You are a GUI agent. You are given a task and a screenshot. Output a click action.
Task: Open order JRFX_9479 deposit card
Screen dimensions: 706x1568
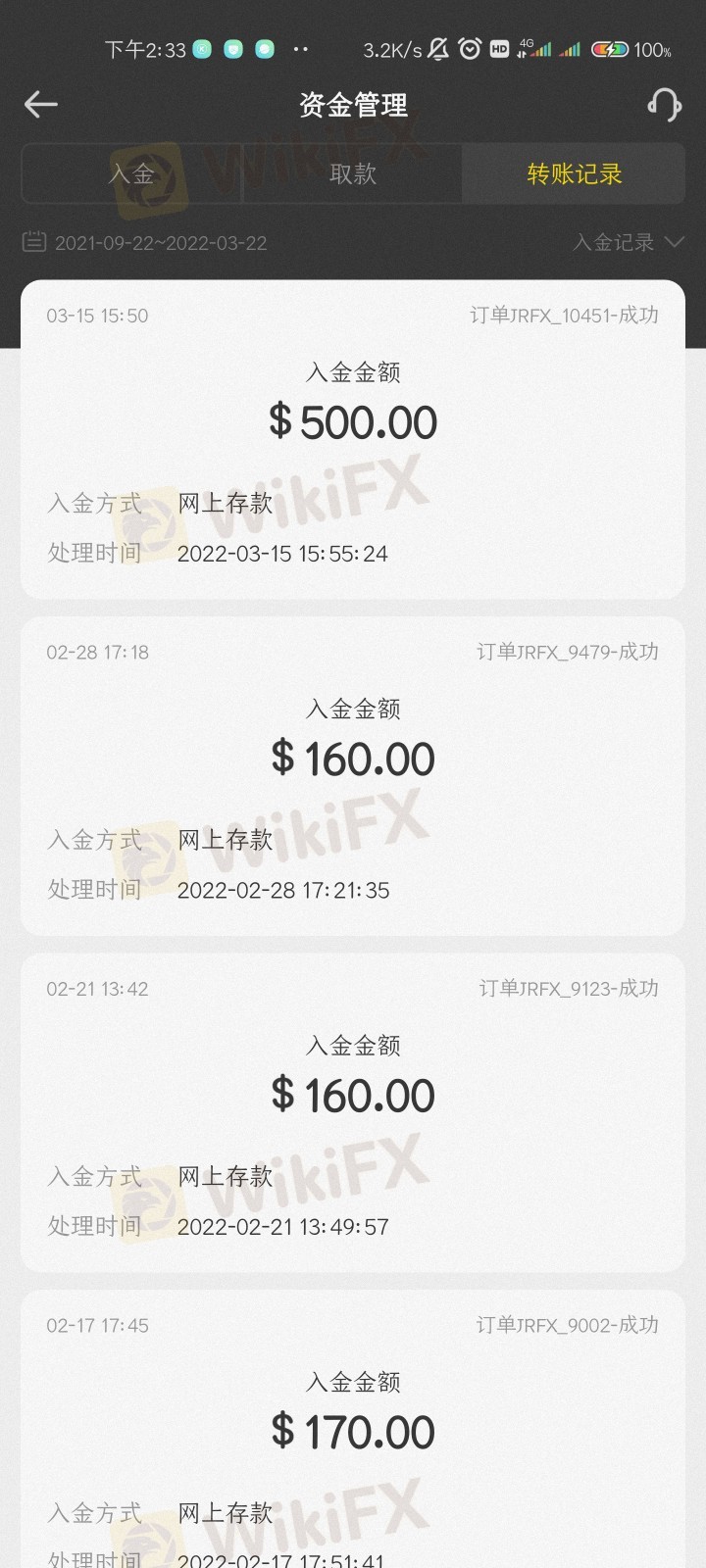tap(353, 776)
